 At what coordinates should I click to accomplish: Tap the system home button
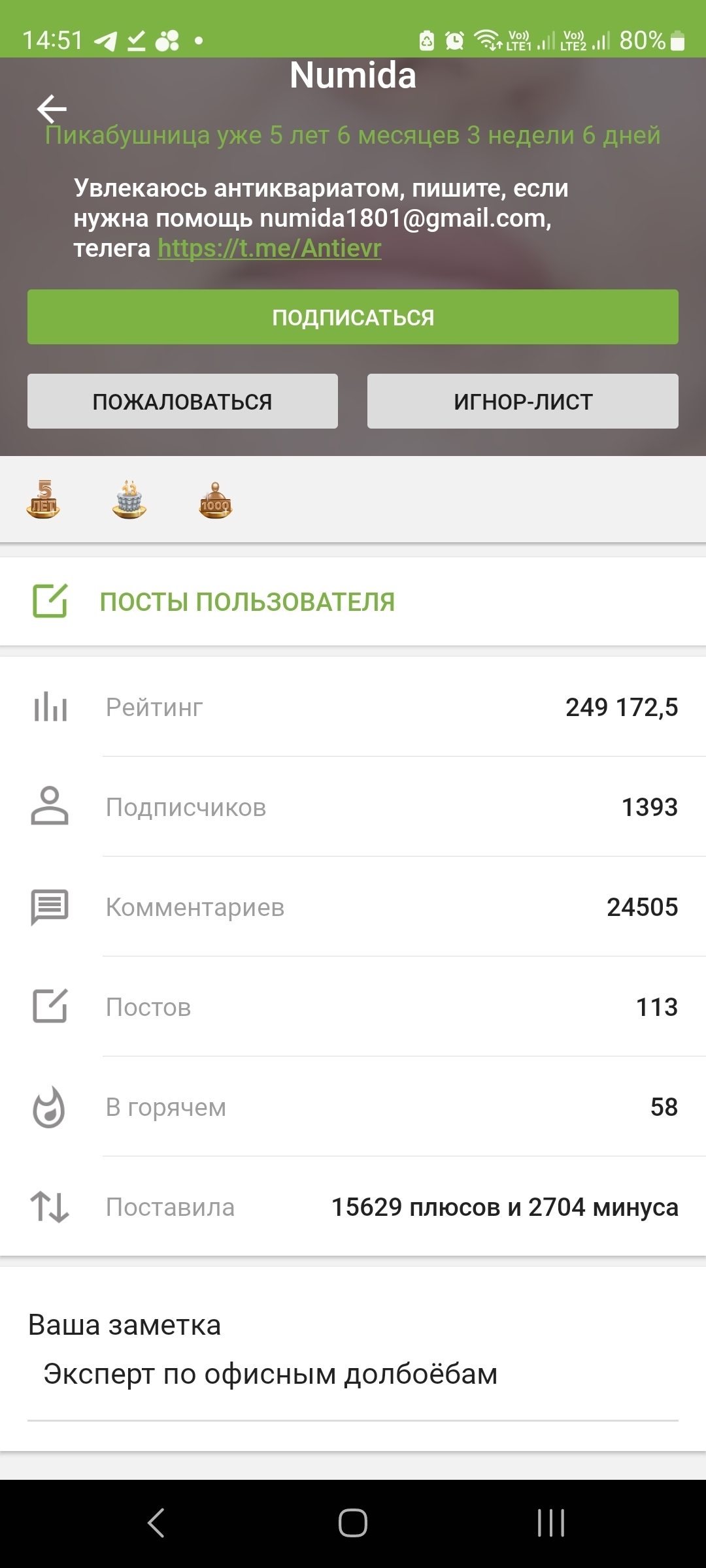[352, 1523]
